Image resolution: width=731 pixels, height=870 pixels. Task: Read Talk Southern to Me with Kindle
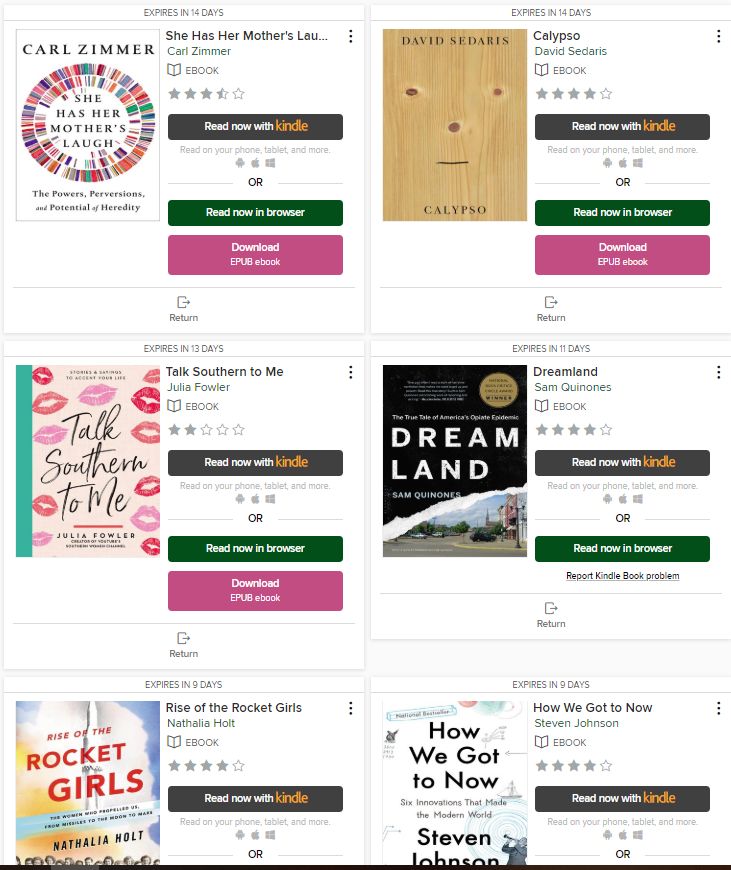coord(255,463)
